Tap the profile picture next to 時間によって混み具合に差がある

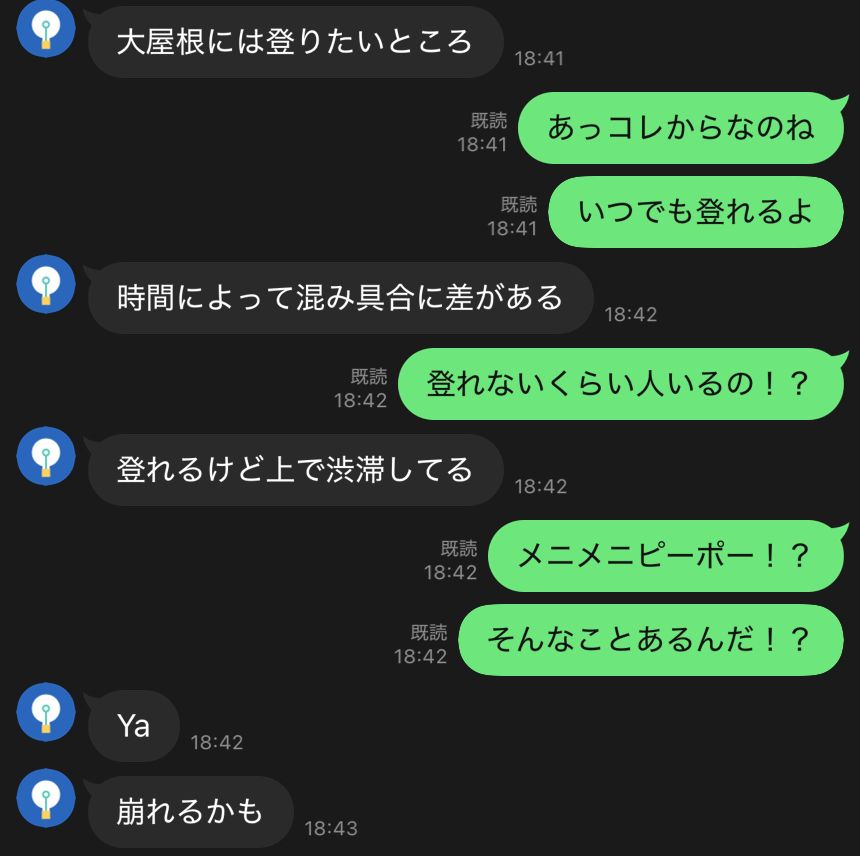coord(46,284)
